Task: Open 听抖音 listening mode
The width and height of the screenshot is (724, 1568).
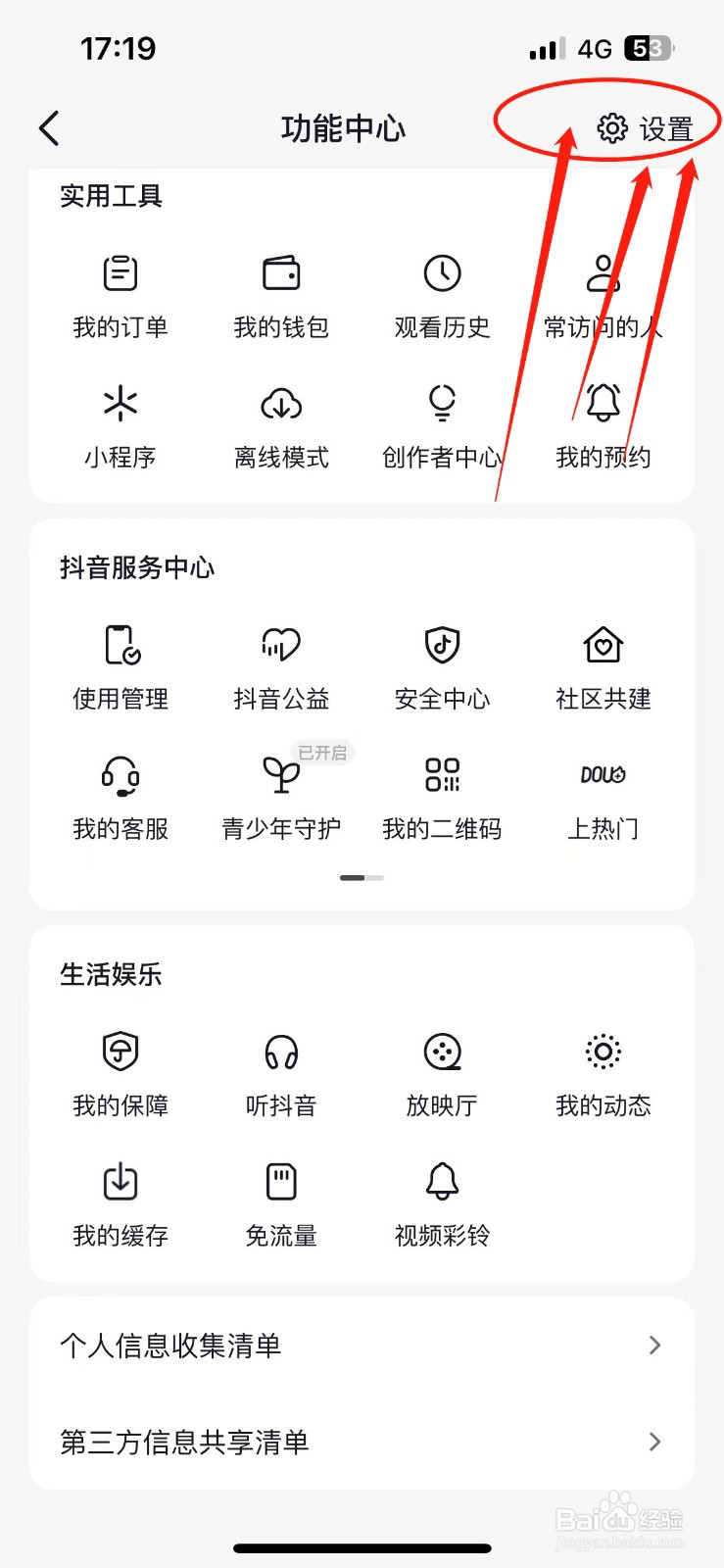Action: (281, 1075)
